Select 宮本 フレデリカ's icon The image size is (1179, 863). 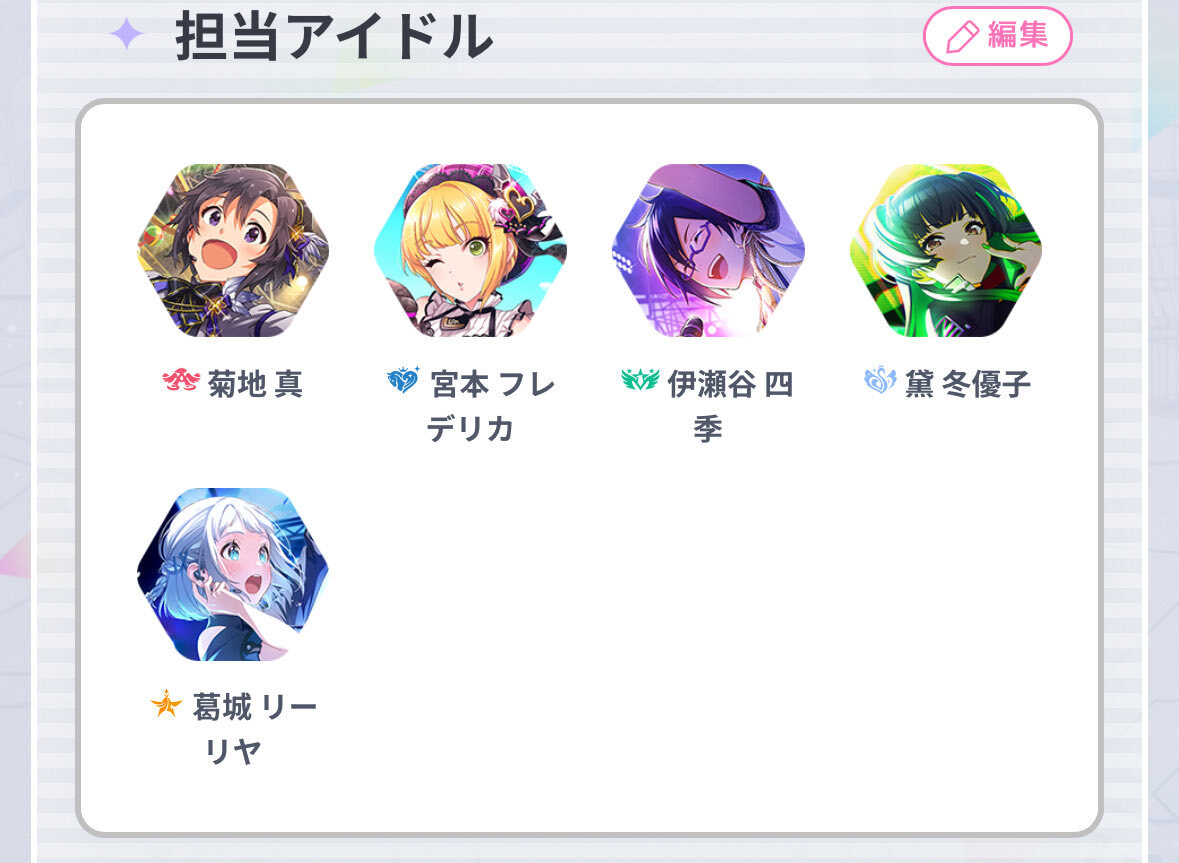pos(470,250)
